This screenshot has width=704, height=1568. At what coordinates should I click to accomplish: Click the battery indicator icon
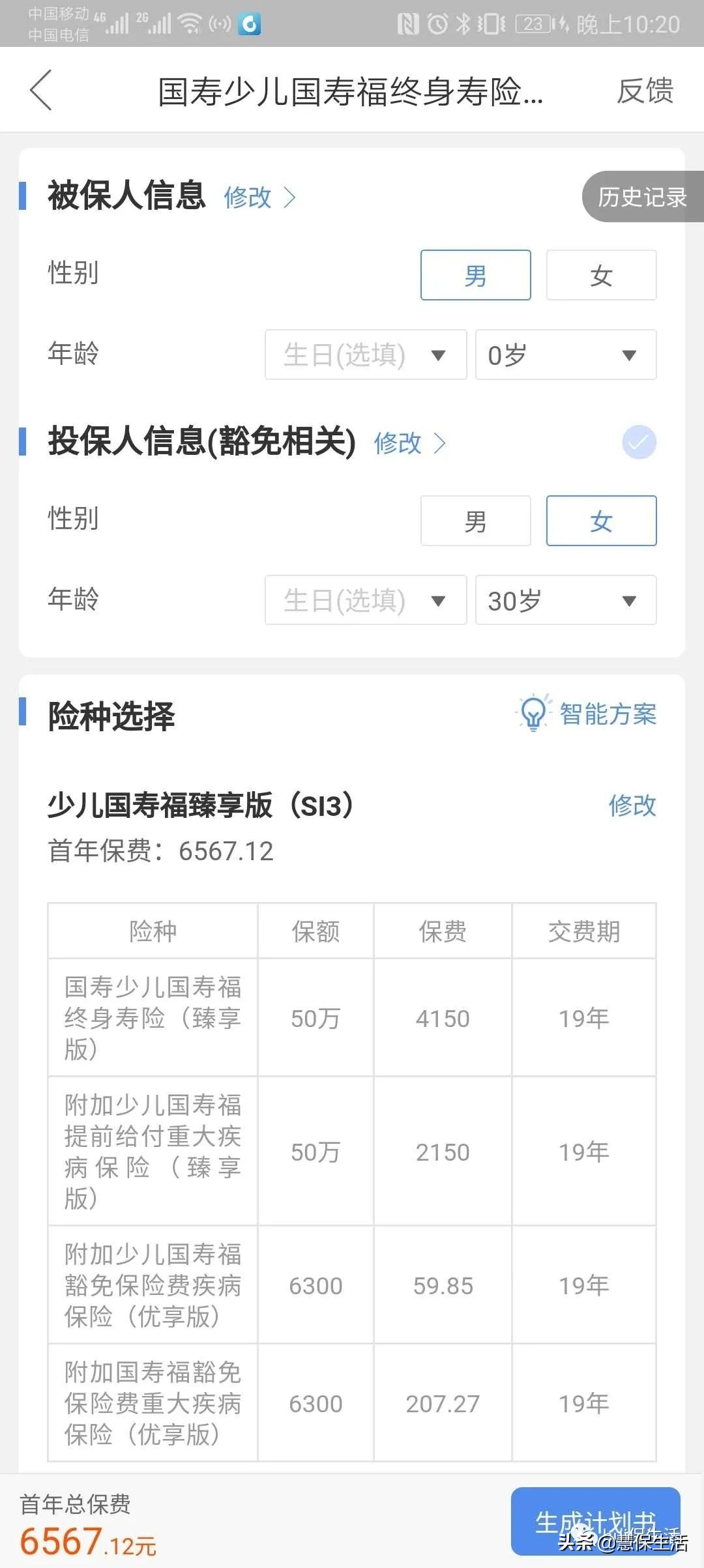coord(535,23)
